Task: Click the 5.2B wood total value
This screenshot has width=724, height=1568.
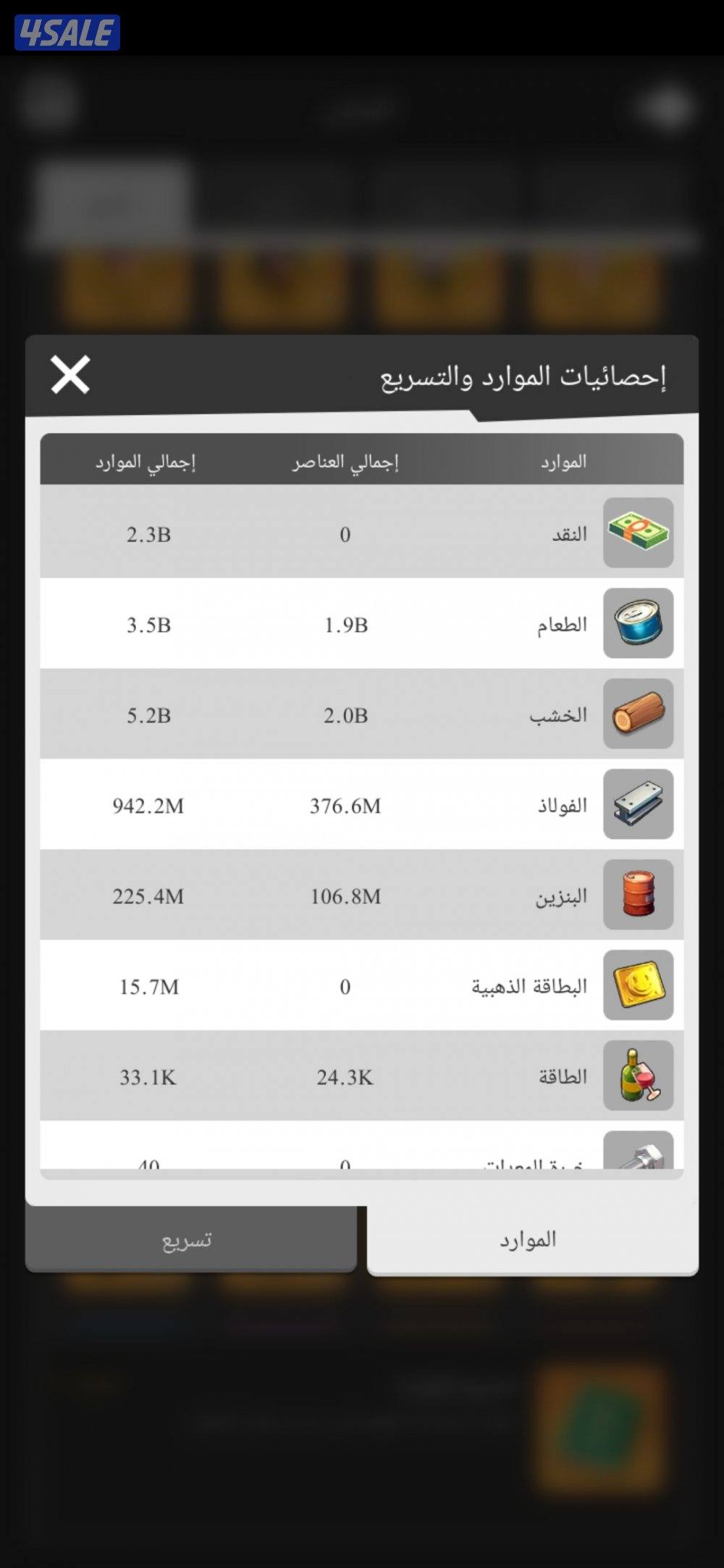Action: (148, 715)
